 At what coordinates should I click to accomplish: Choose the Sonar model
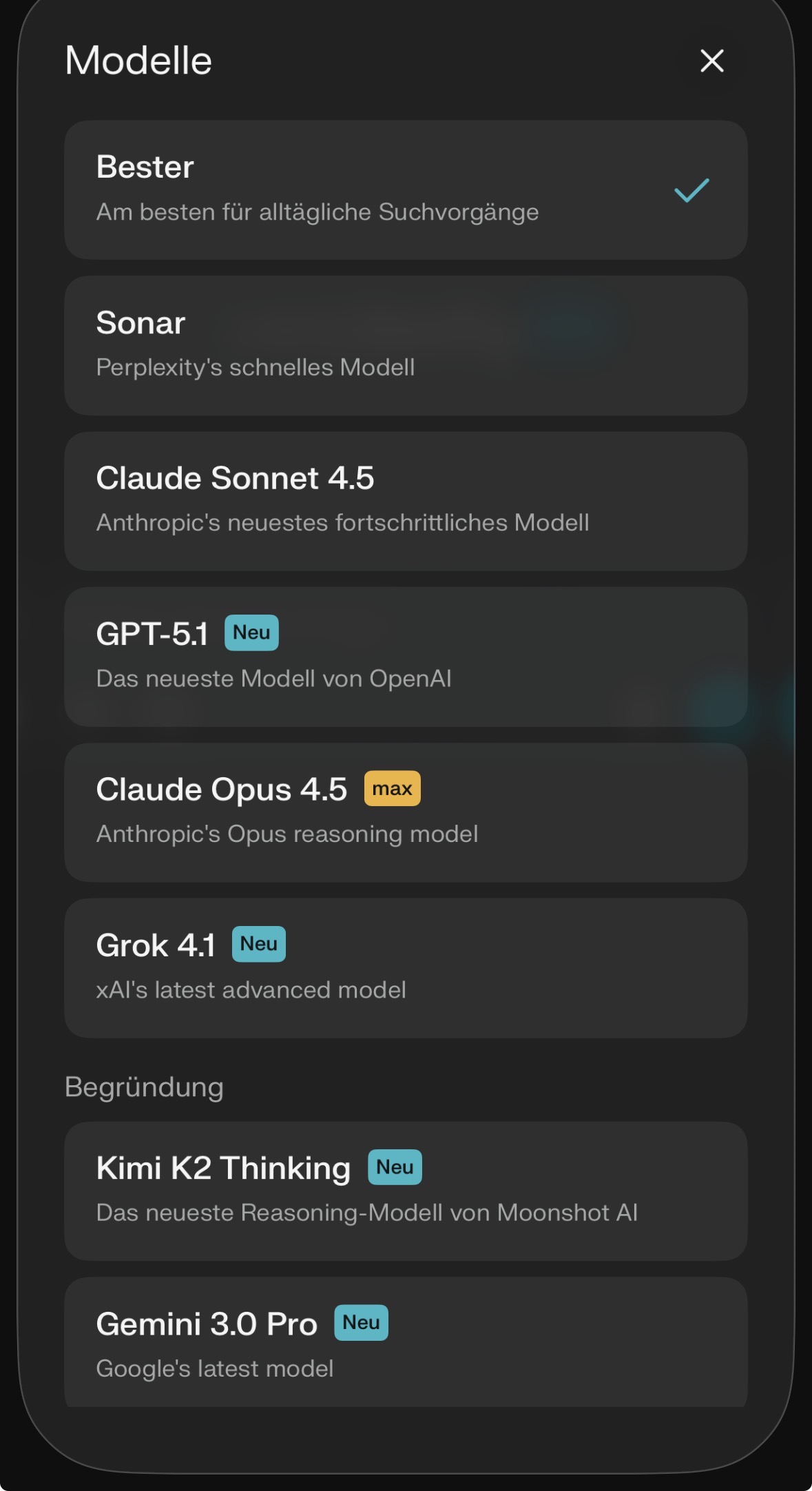tap(406, 345)
